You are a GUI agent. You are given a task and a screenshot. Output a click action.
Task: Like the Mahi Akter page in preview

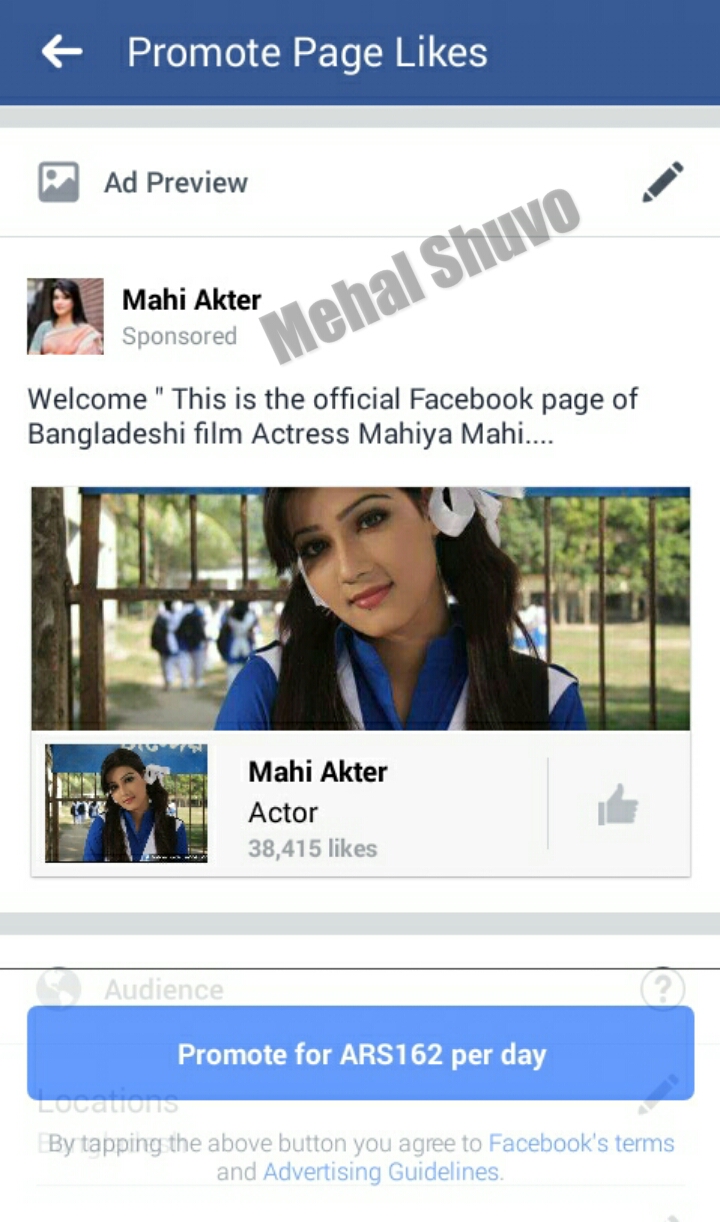[x=618, y=804]
